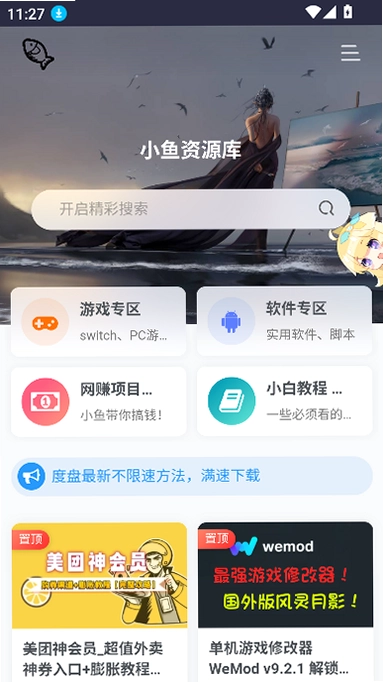This screenshot has width=383, height=682.
Task: Open the 美团神会员 post card
Action: (x=100, y=602)
